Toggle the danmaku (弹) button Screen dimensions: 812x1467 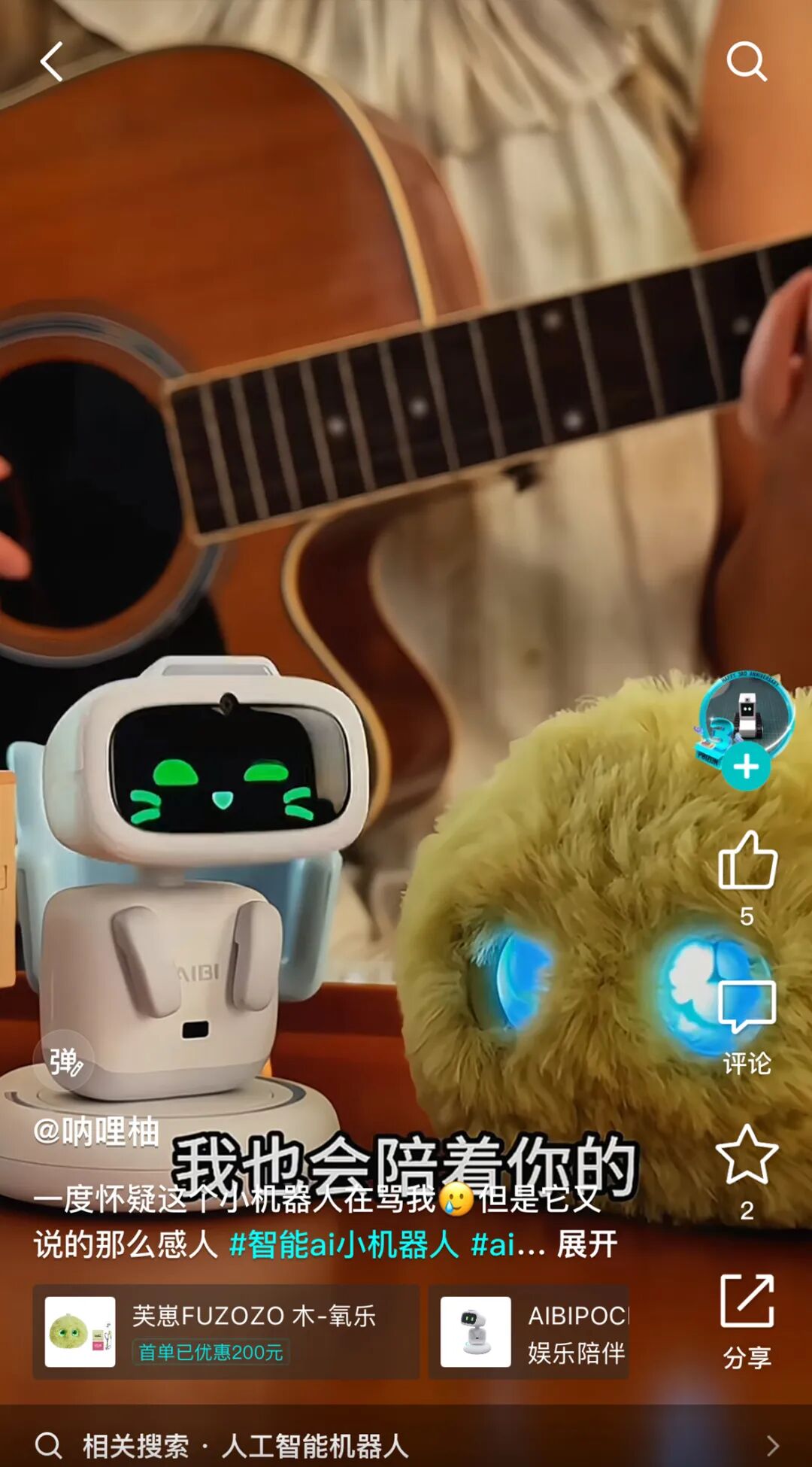tap(64, 1062)
